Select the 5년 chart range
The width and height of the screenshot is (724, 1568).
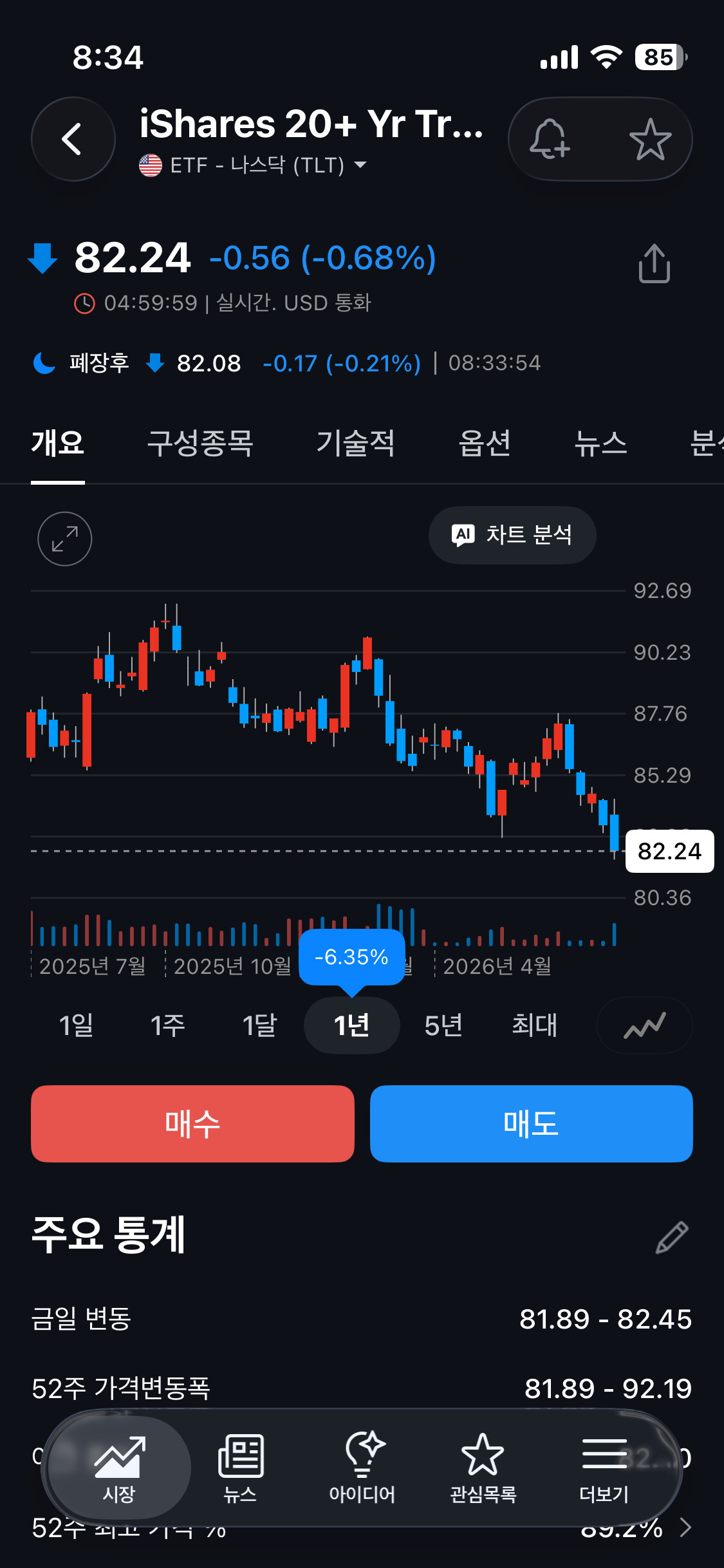443,1025
